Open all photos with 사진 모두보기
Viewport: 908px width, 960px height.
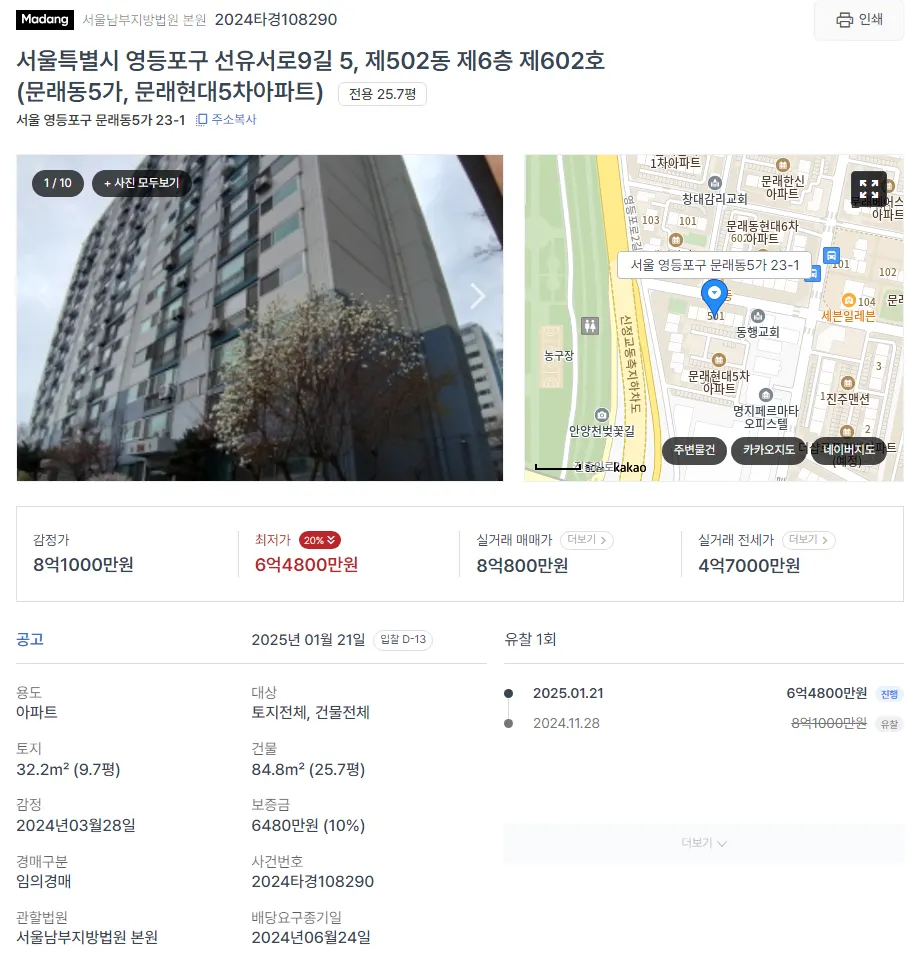click(141, 183)
